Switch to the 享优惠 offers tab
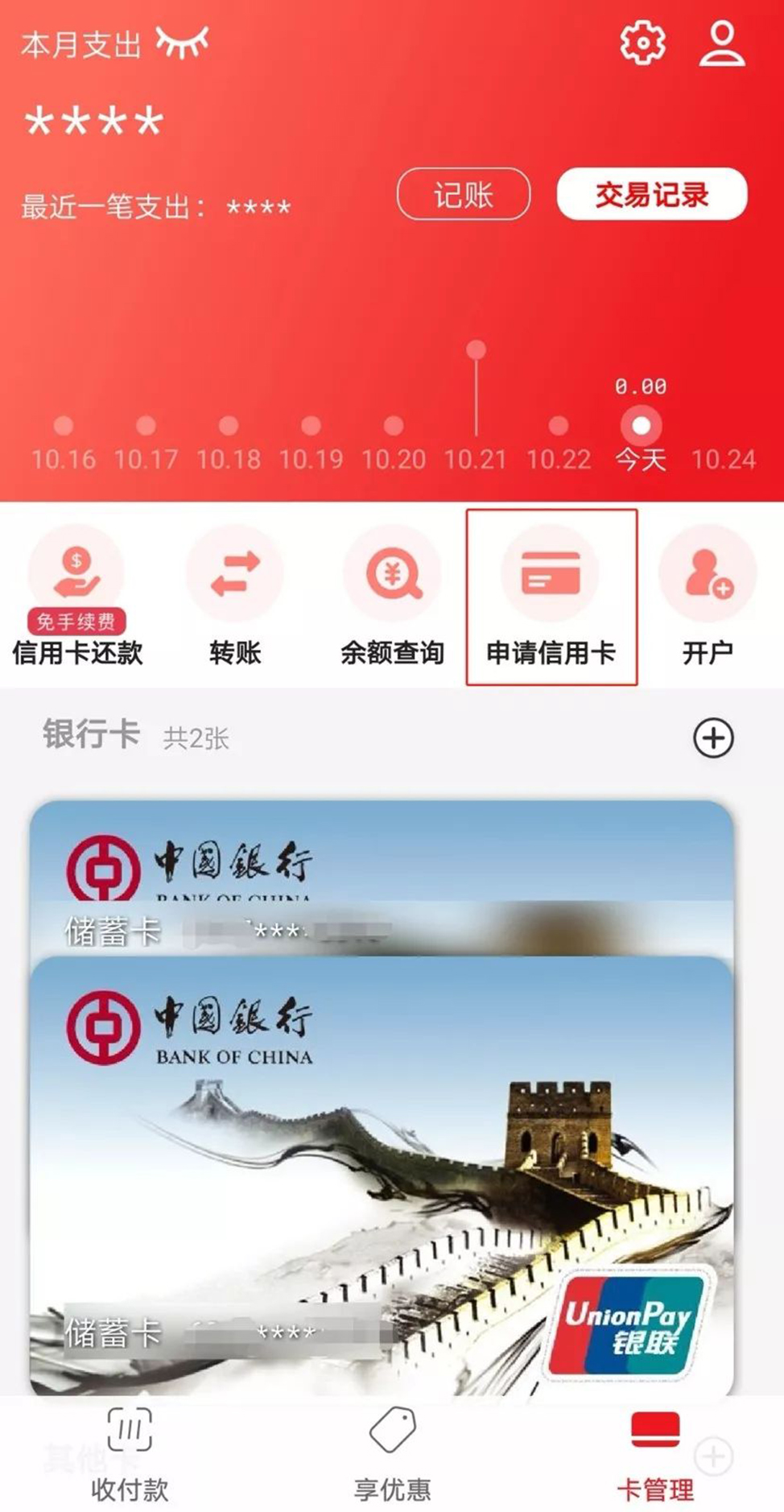 (392, 1454)
